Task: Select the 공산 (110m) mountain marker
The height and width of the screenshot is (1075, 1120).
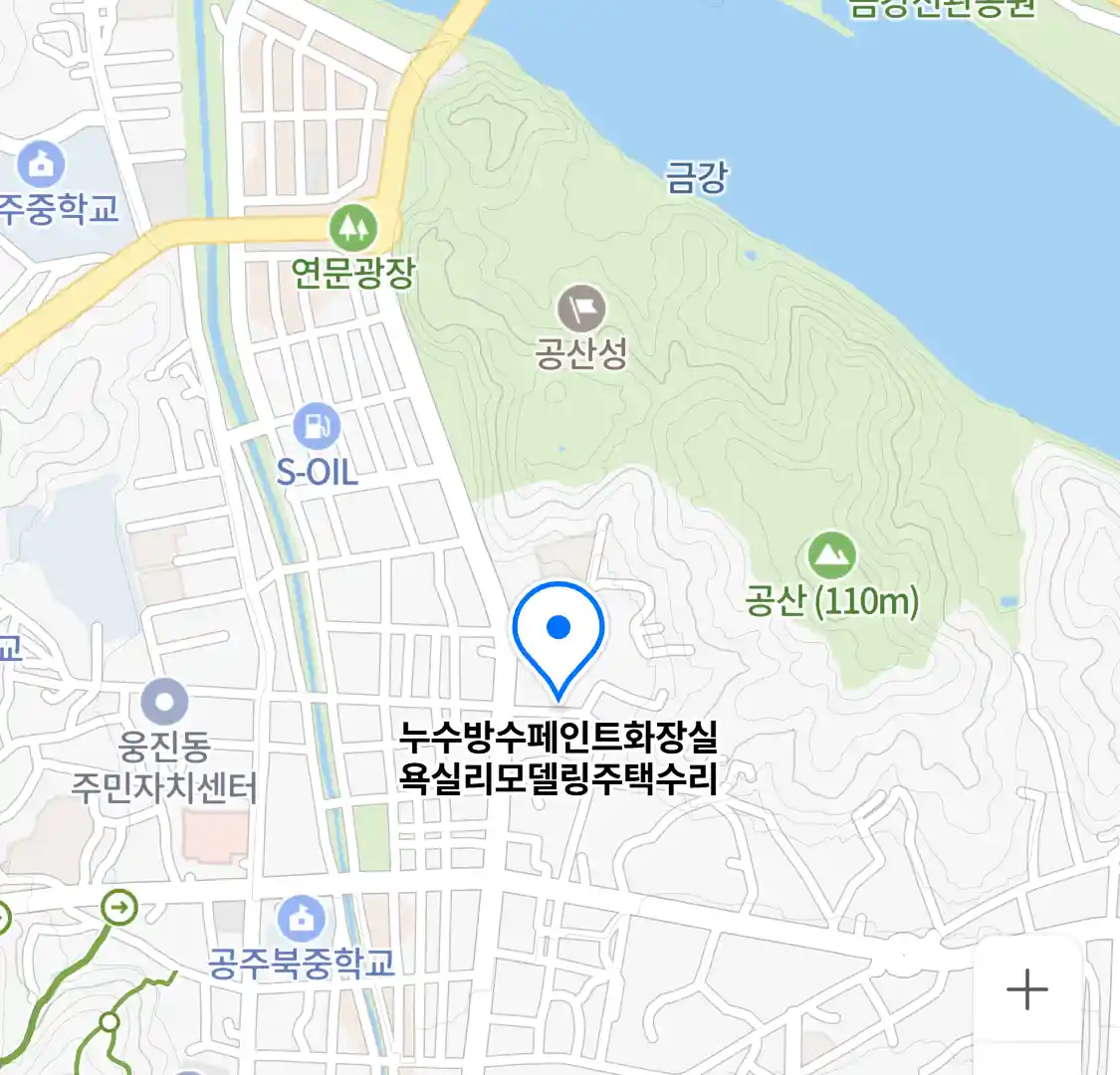Action: 831,555
